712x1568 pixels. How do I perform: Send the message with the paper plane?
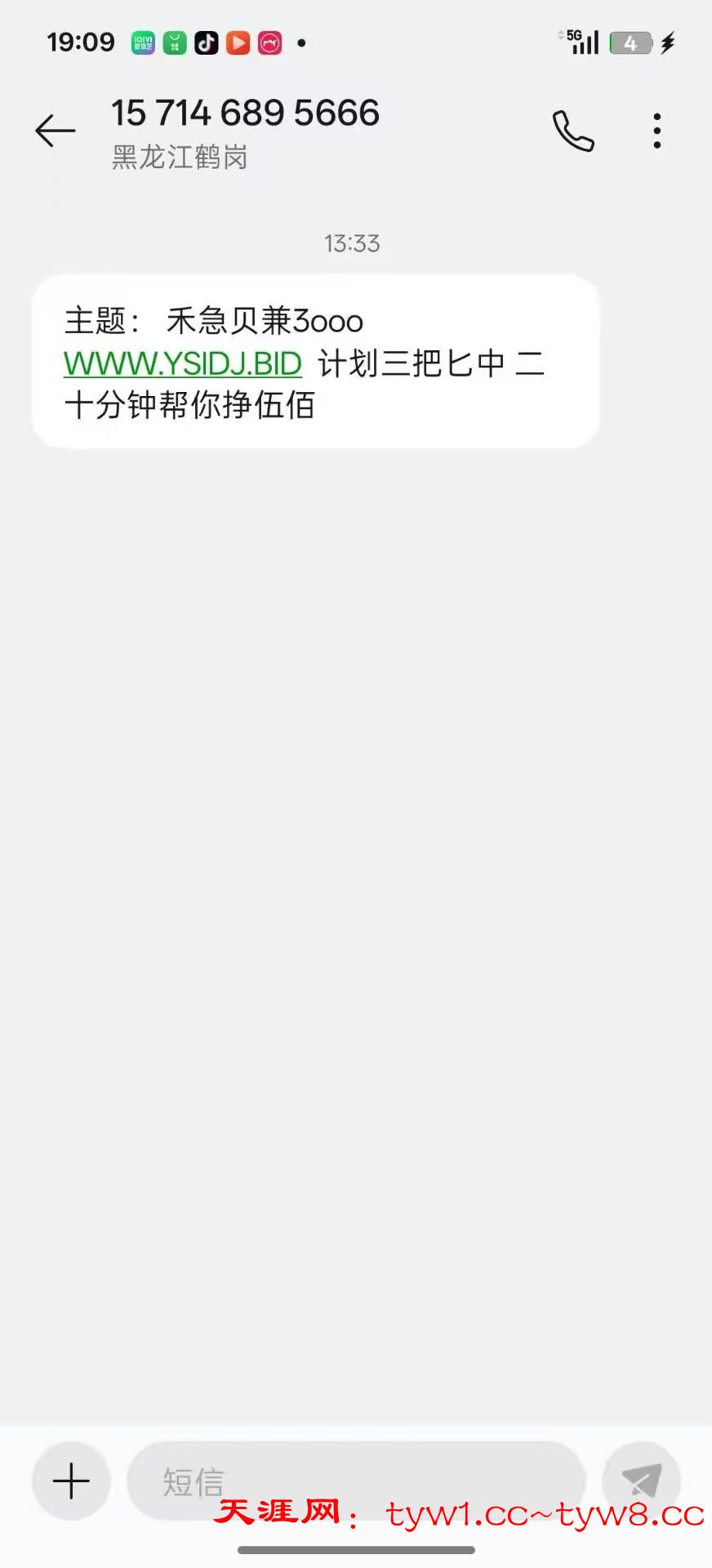point(642,1481)
